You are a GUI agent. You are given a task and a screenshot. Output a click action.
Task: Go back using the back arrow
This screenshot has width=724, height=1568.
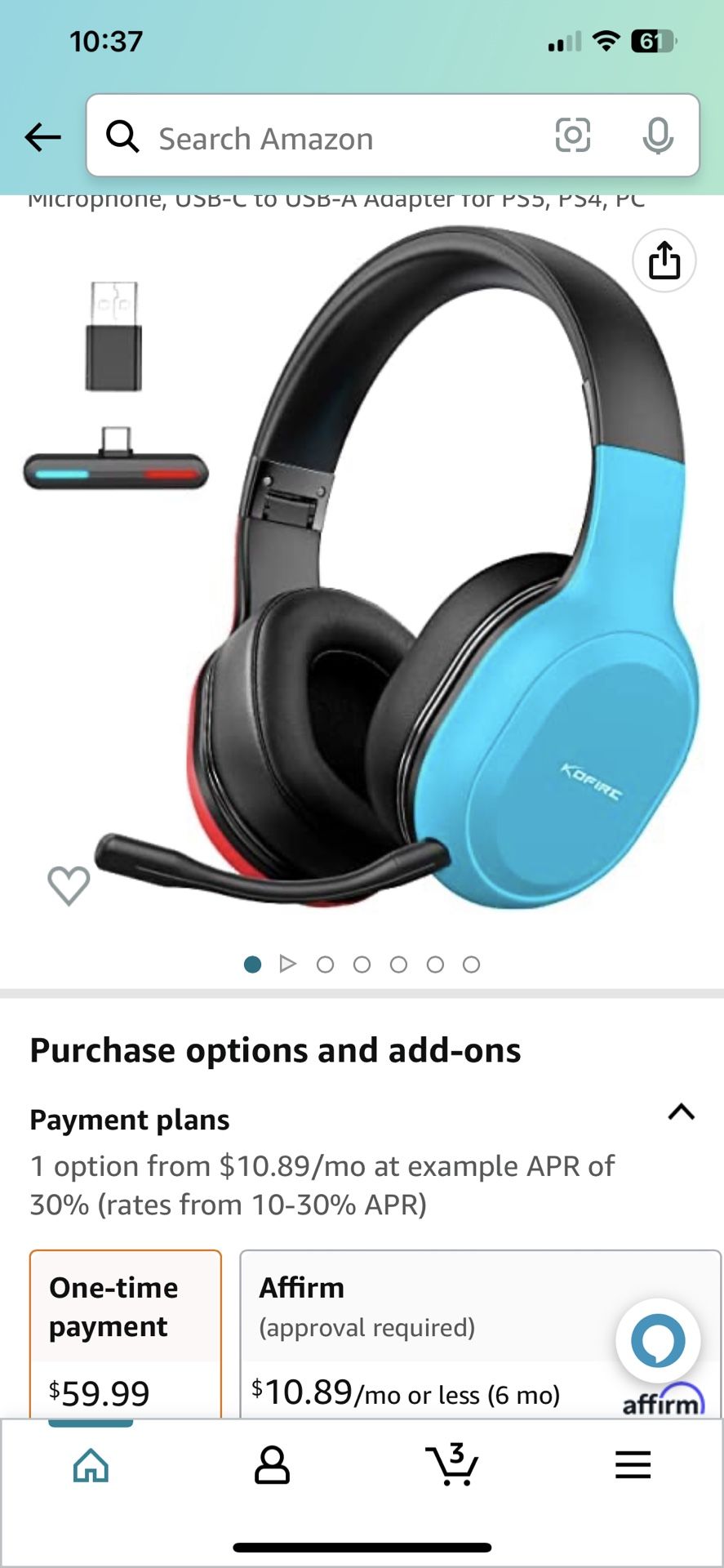click(42, 137)
